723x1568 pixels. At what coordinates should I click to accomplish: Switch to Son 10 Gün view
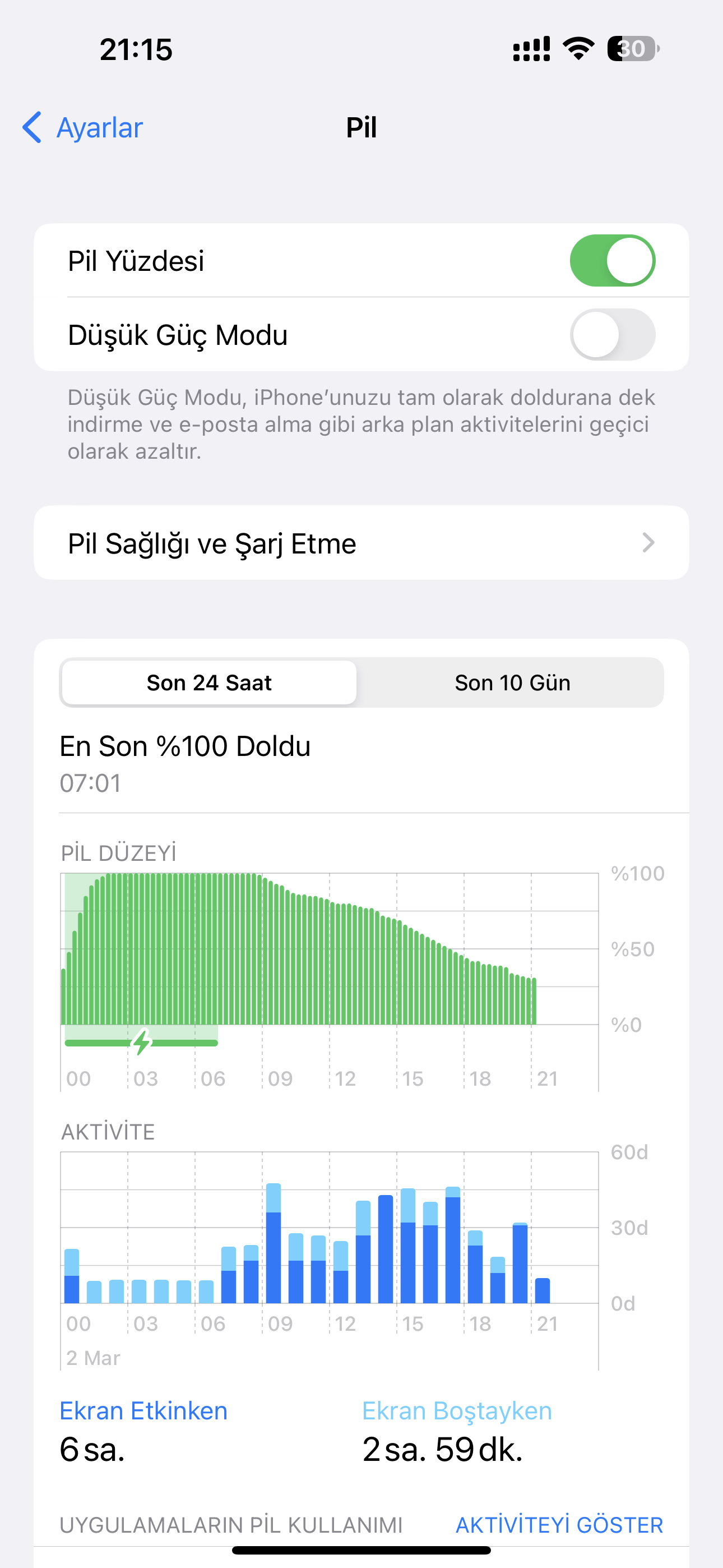tap(512, 683)
